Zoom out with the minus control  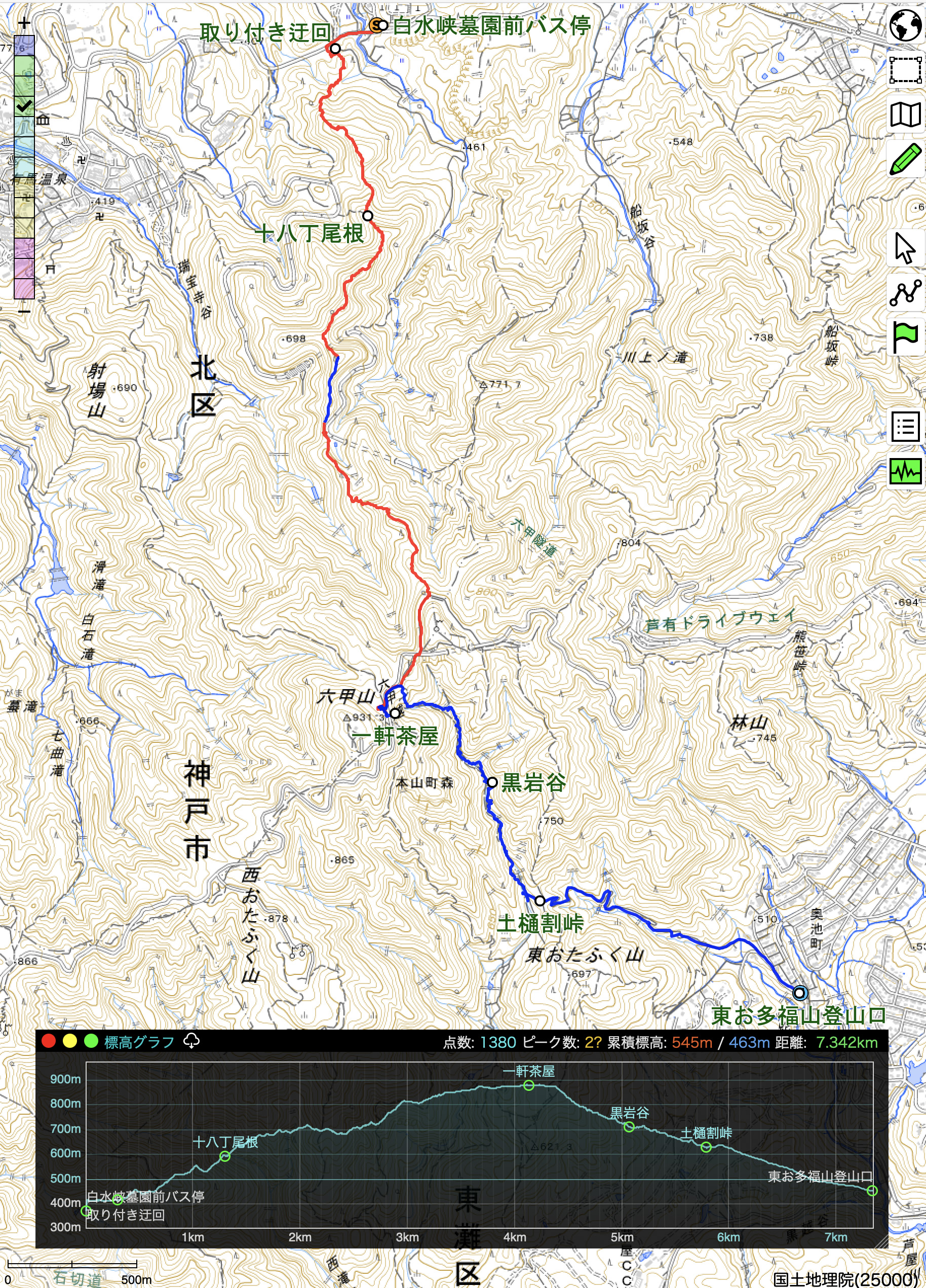(24, 311)
